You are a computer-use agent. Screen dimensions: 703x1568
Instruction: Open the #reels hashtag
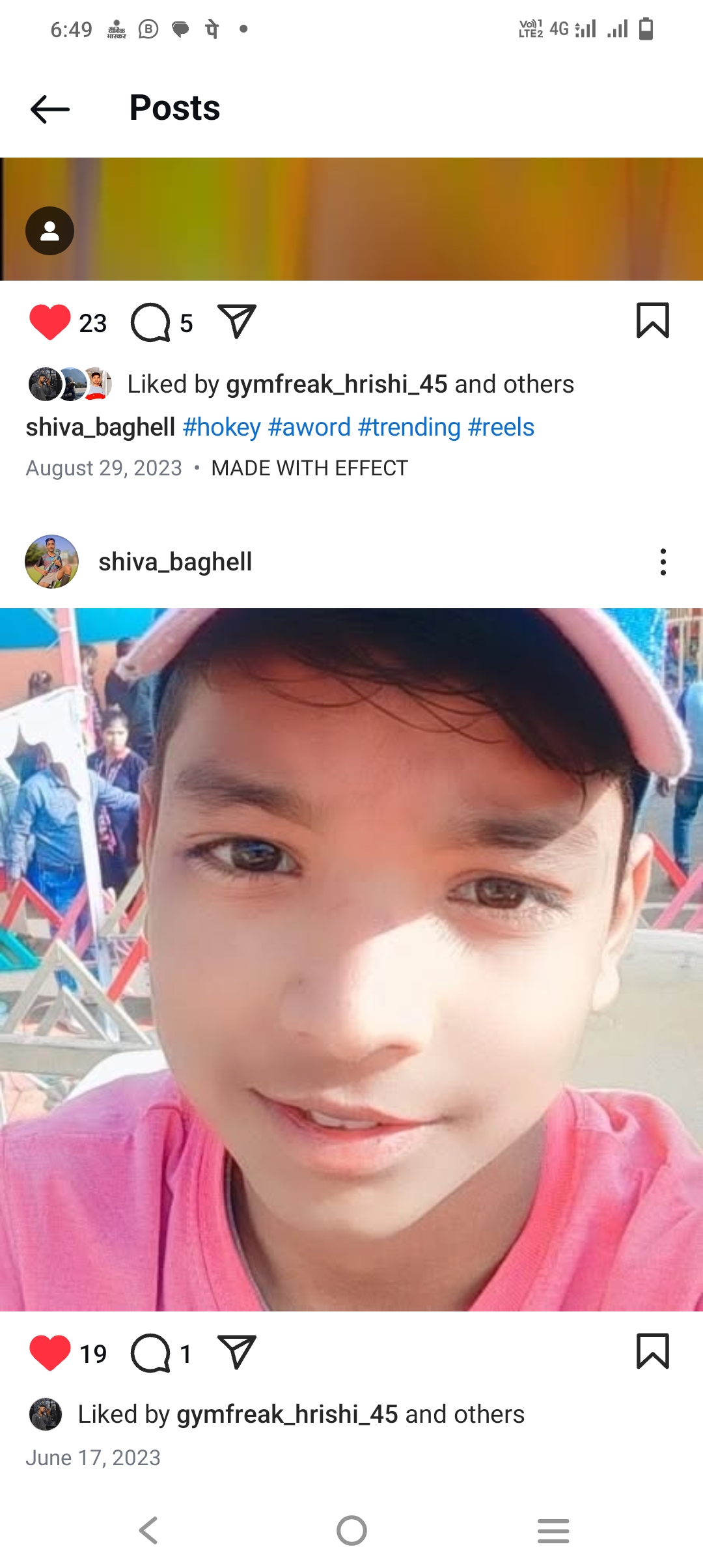pyautogui.click(x=501, y=427)
